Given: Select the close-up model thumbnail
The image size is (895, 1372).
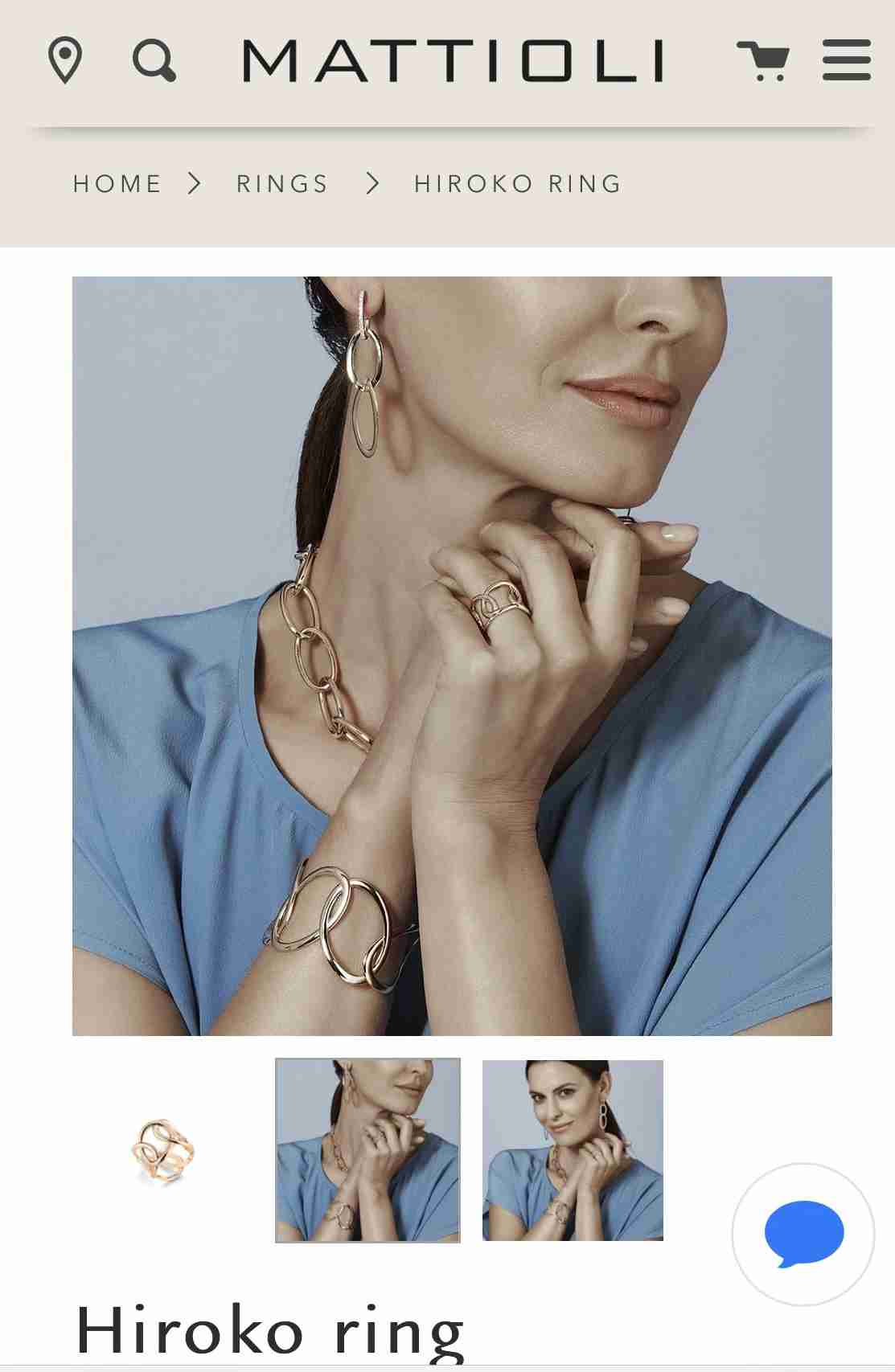Looking at the screenshot, I should click(x=367, y=1150).
